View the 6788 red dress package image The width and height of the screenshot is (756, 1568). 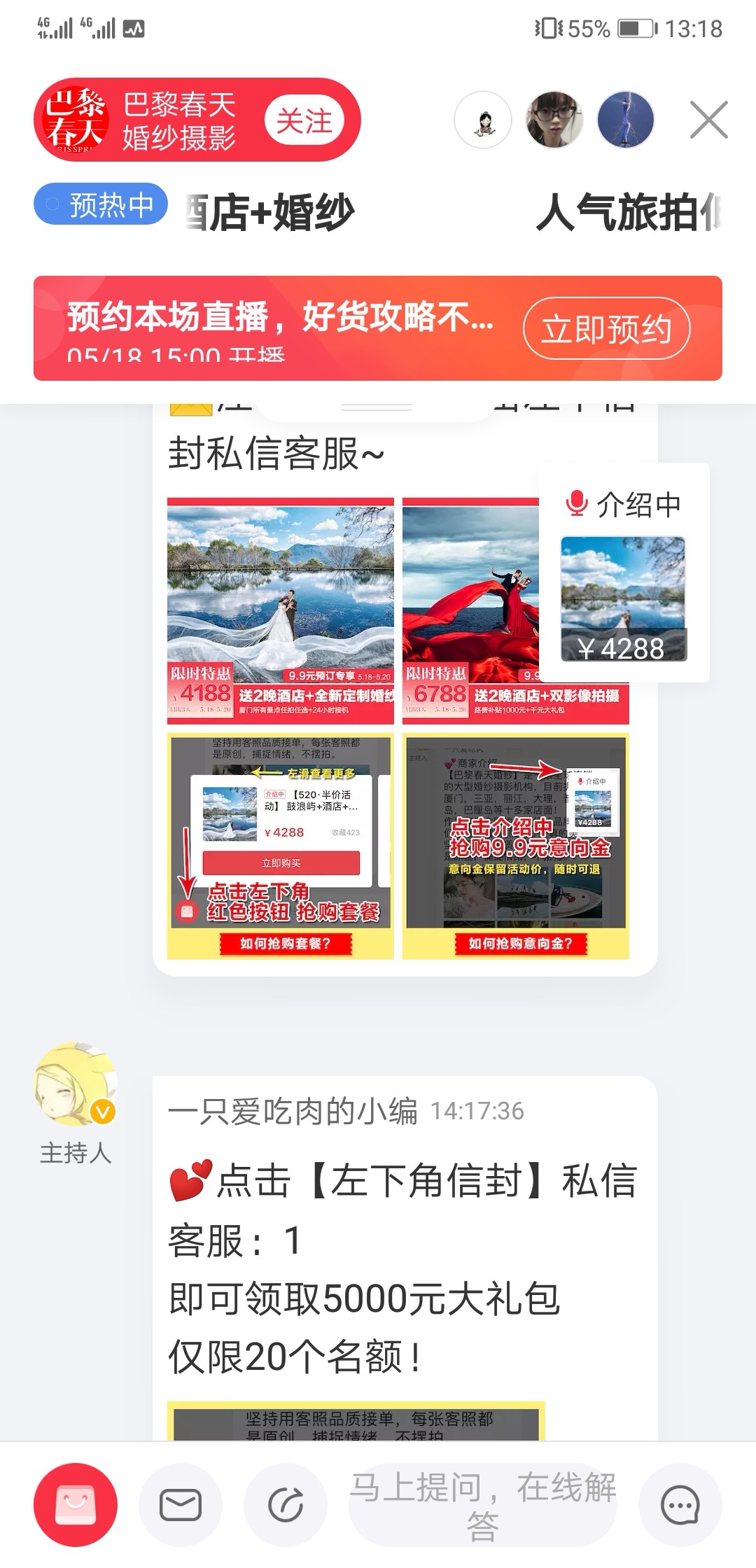(470, 610)
